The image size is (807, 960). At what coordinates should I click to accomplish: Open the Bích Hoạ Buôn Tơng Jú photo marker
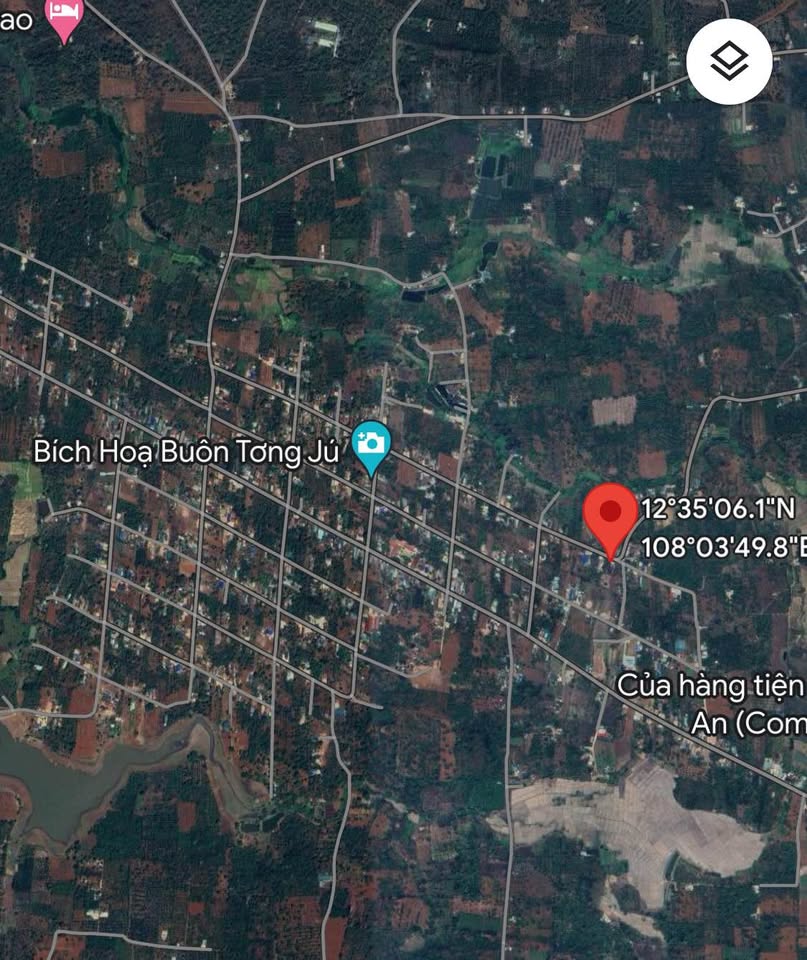(372, 445)
